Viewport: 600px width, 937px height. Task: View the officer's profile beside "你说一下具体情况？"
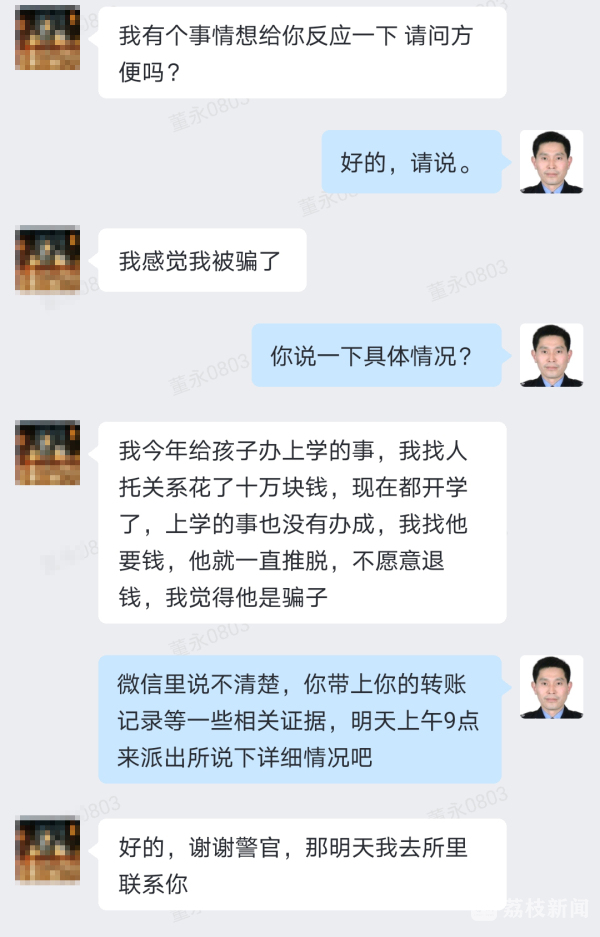point(551,355)
